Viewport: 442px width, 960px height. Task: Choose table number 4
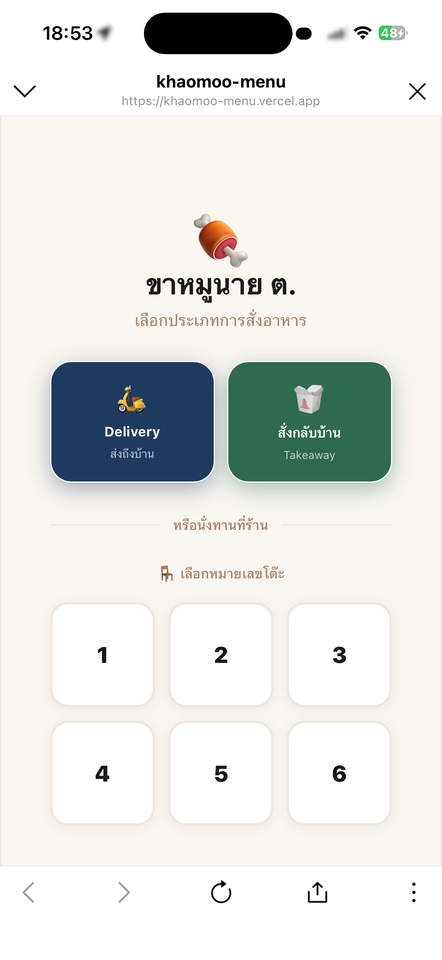coord(102,773)
